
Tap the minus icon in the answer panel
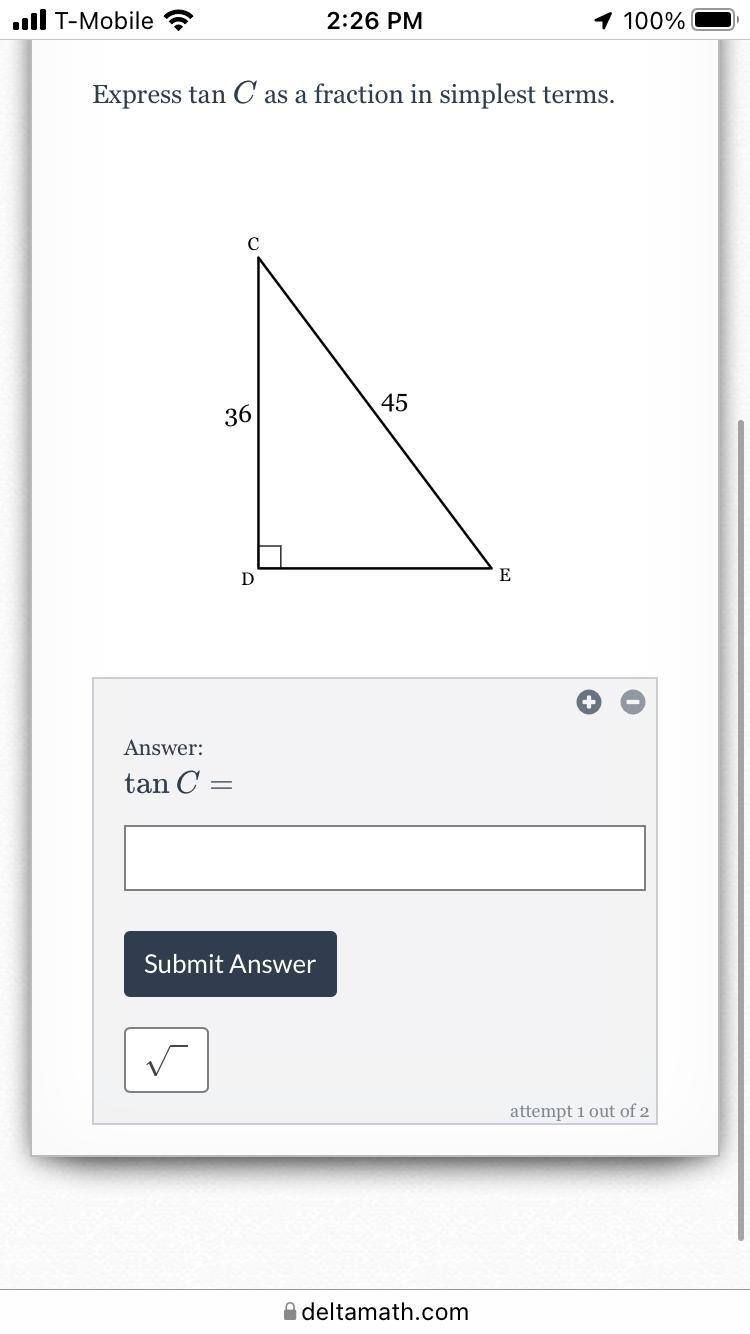632,702
